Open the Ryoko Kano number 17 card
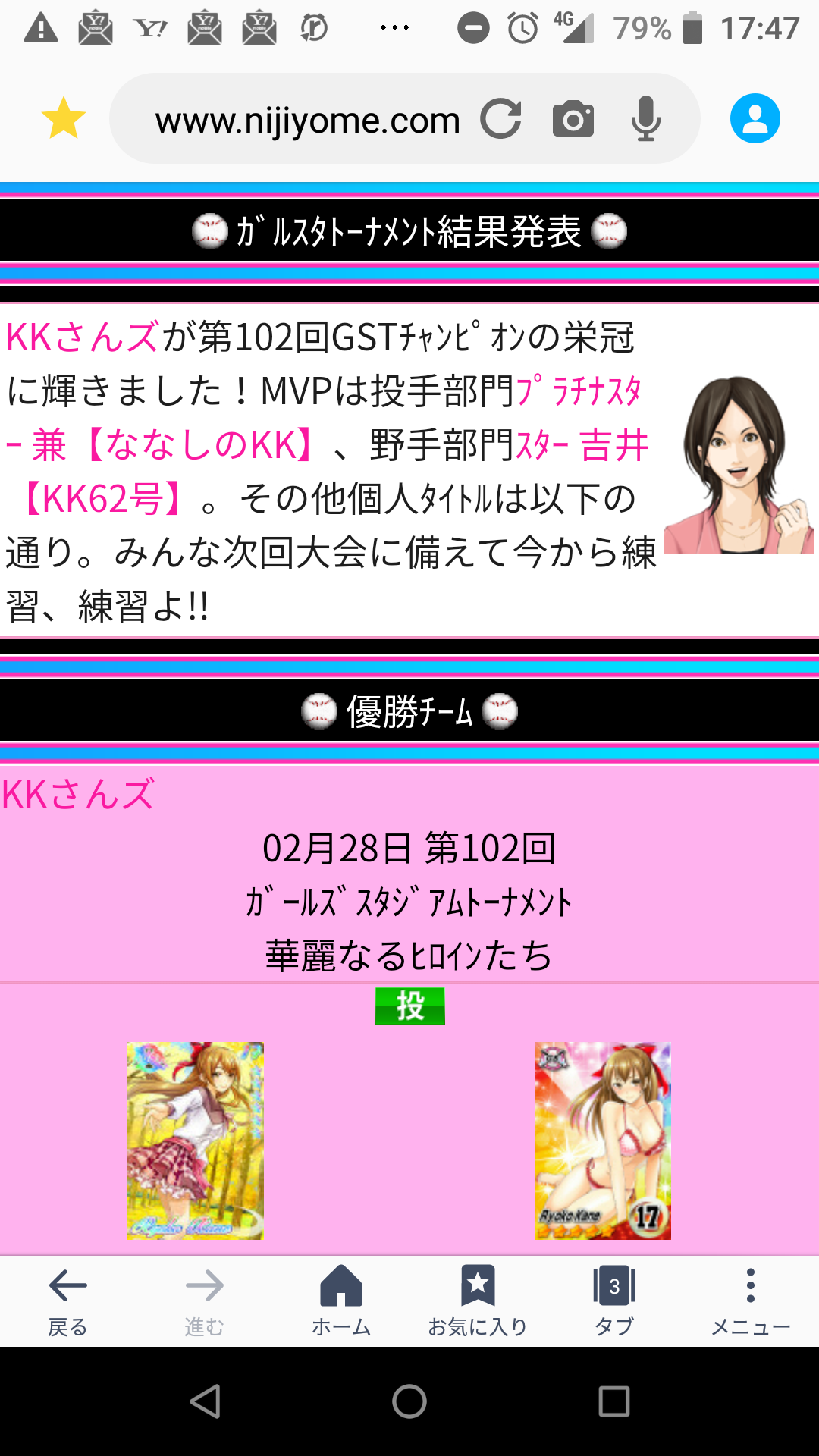819x1456 pixels. coord(602,1141)
